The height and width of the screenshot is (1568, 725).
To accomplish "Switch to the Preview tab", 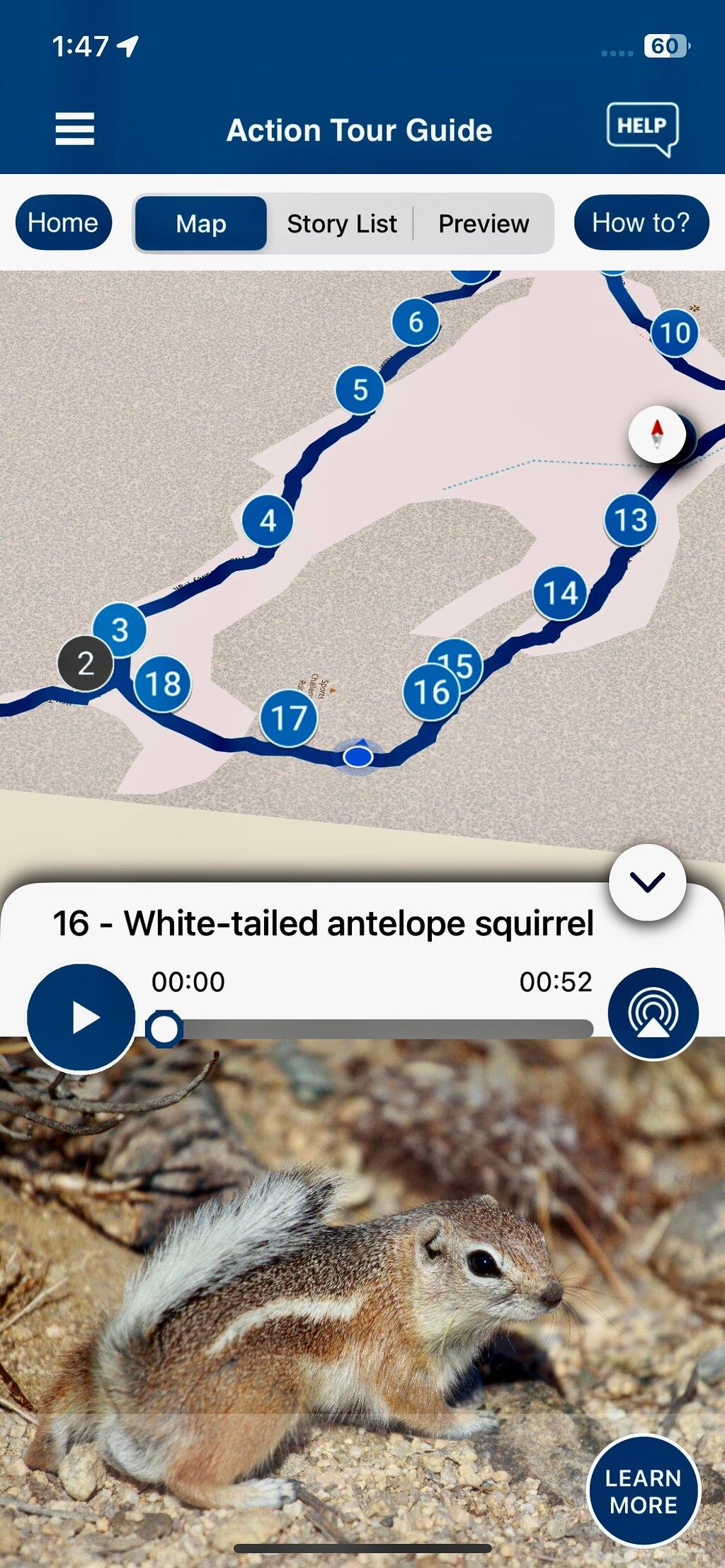I will (x=484, y=224).
